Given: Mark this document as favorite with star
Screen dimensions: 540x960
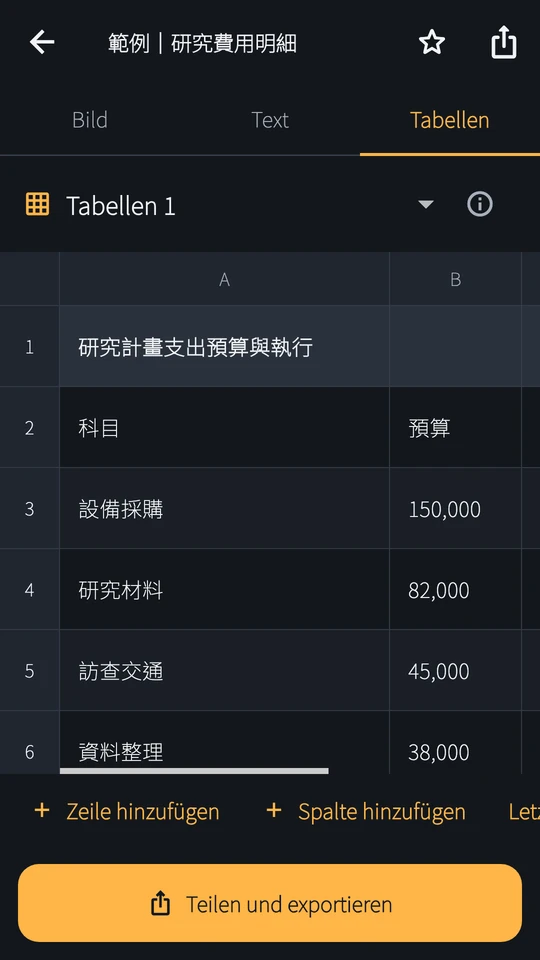Looking at the screenshot, I should point(432,43).
